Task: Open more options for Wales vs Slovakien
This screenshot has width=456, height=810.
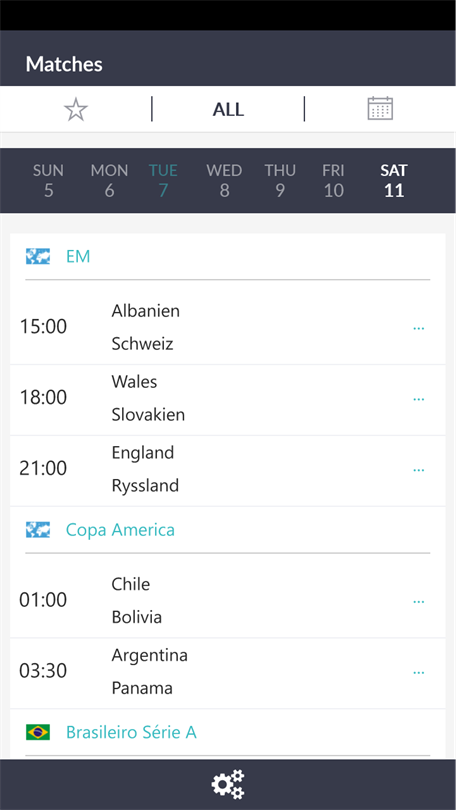Action: [418, 399]
